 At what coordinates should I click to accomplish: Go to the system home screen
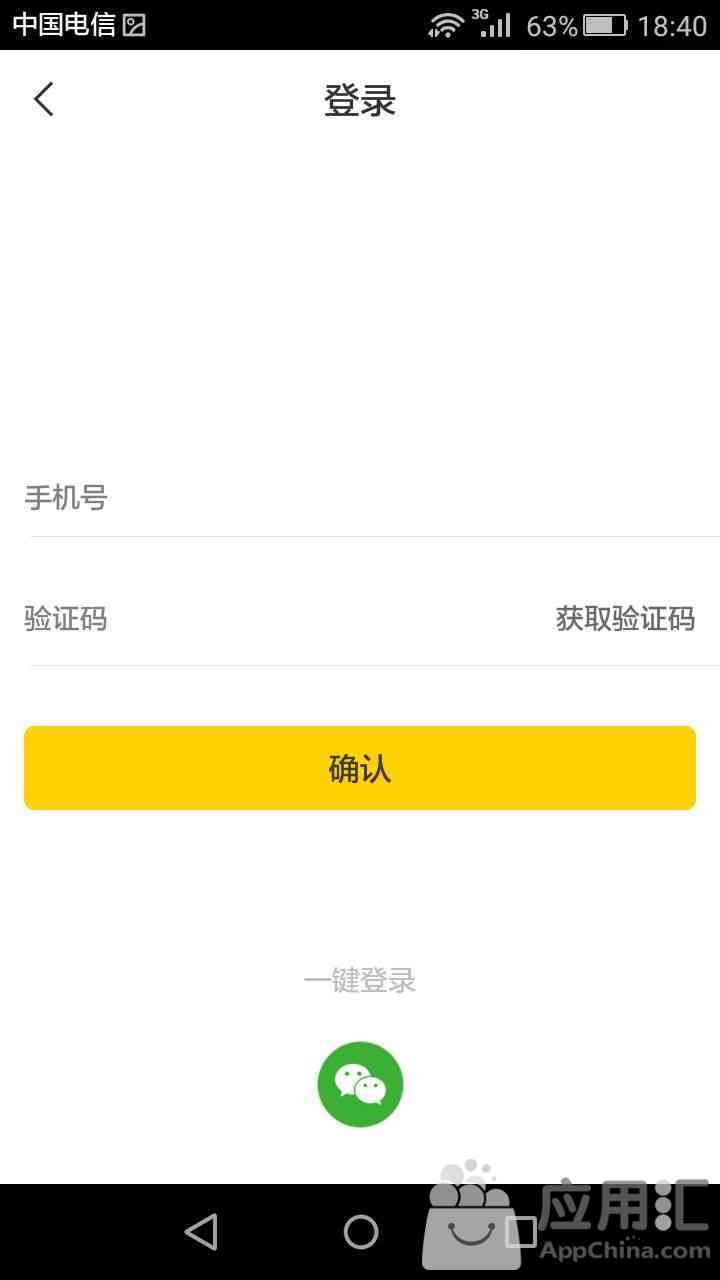360,1232
